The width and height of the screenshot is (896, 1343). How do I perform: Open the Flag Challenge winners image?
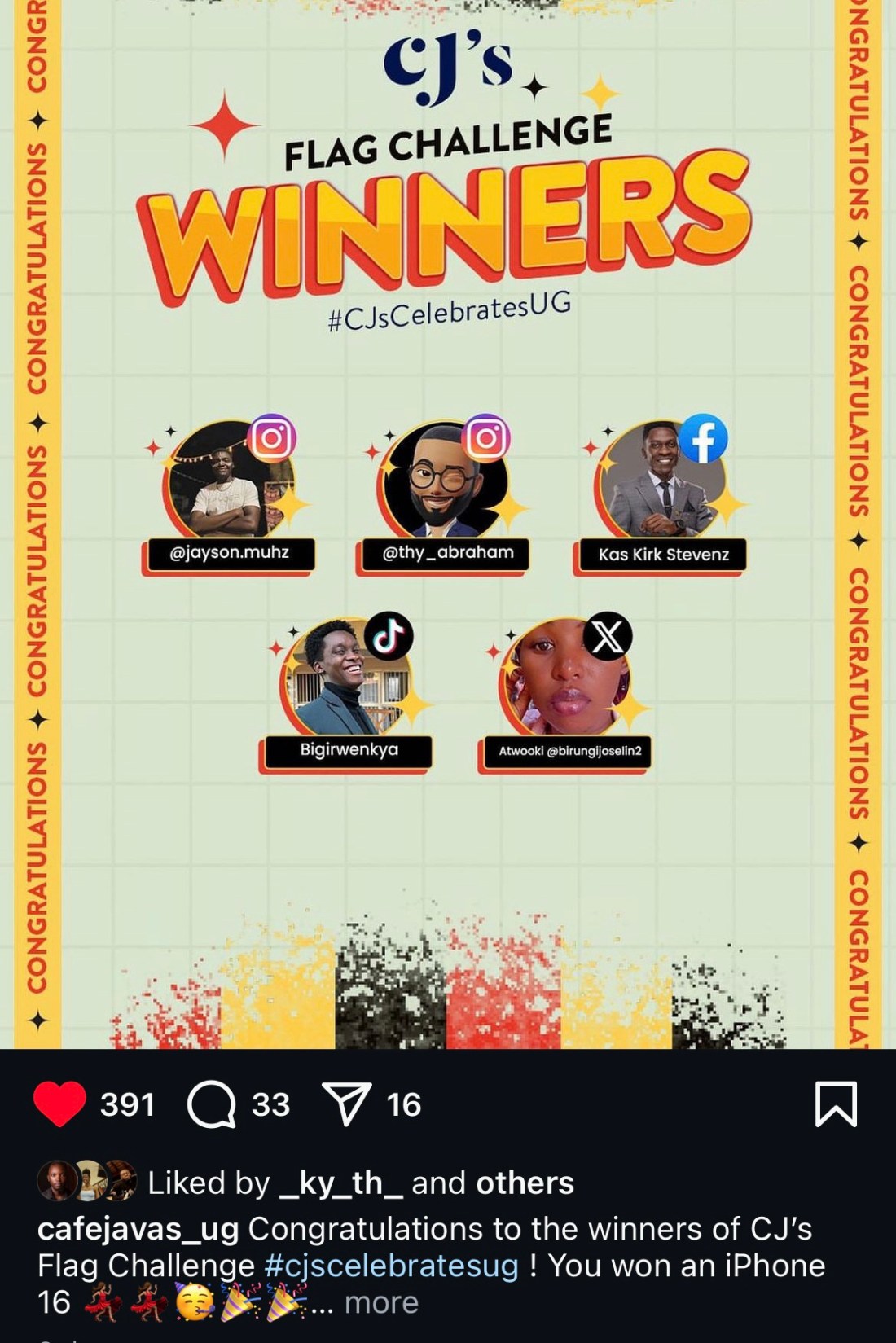(448, 521)
